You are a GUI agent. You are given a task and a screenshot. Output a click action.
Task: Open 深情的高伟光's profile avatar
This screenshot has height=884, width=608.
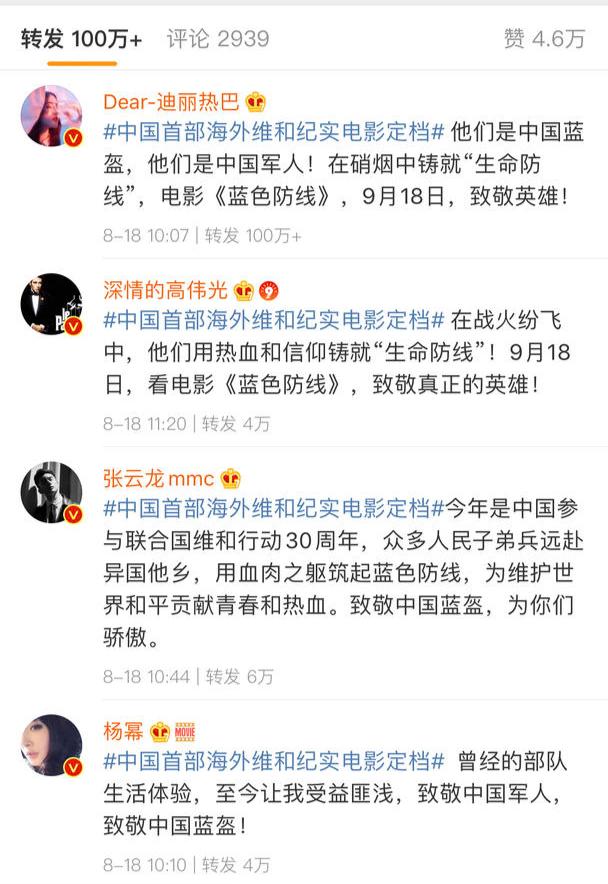52,304
